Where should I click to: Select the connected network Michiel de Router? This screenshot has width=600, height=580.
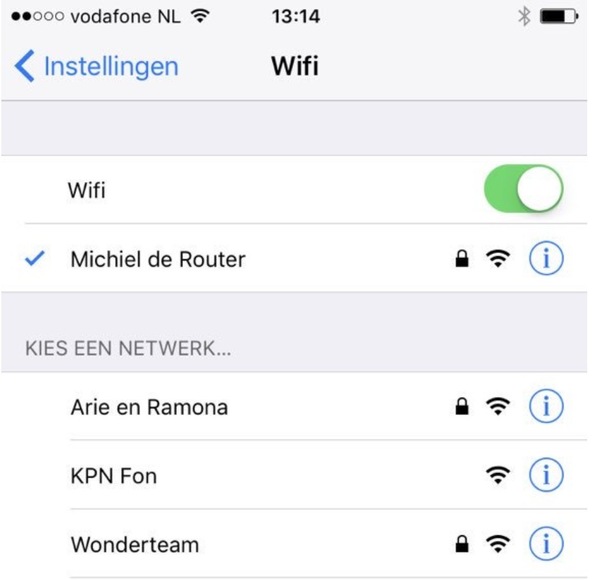click(158, 260)
